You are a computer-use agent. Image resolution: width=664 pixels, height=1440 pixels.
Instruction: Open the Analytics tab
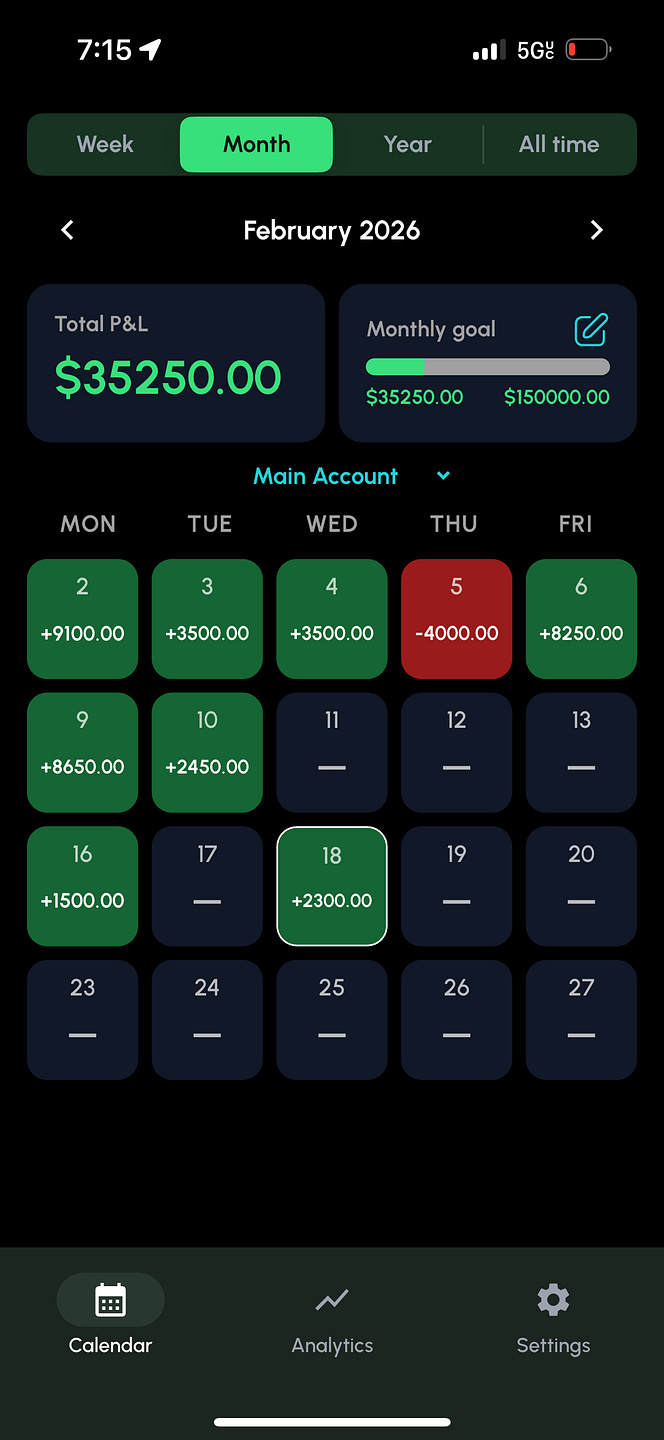(332, 1318)
